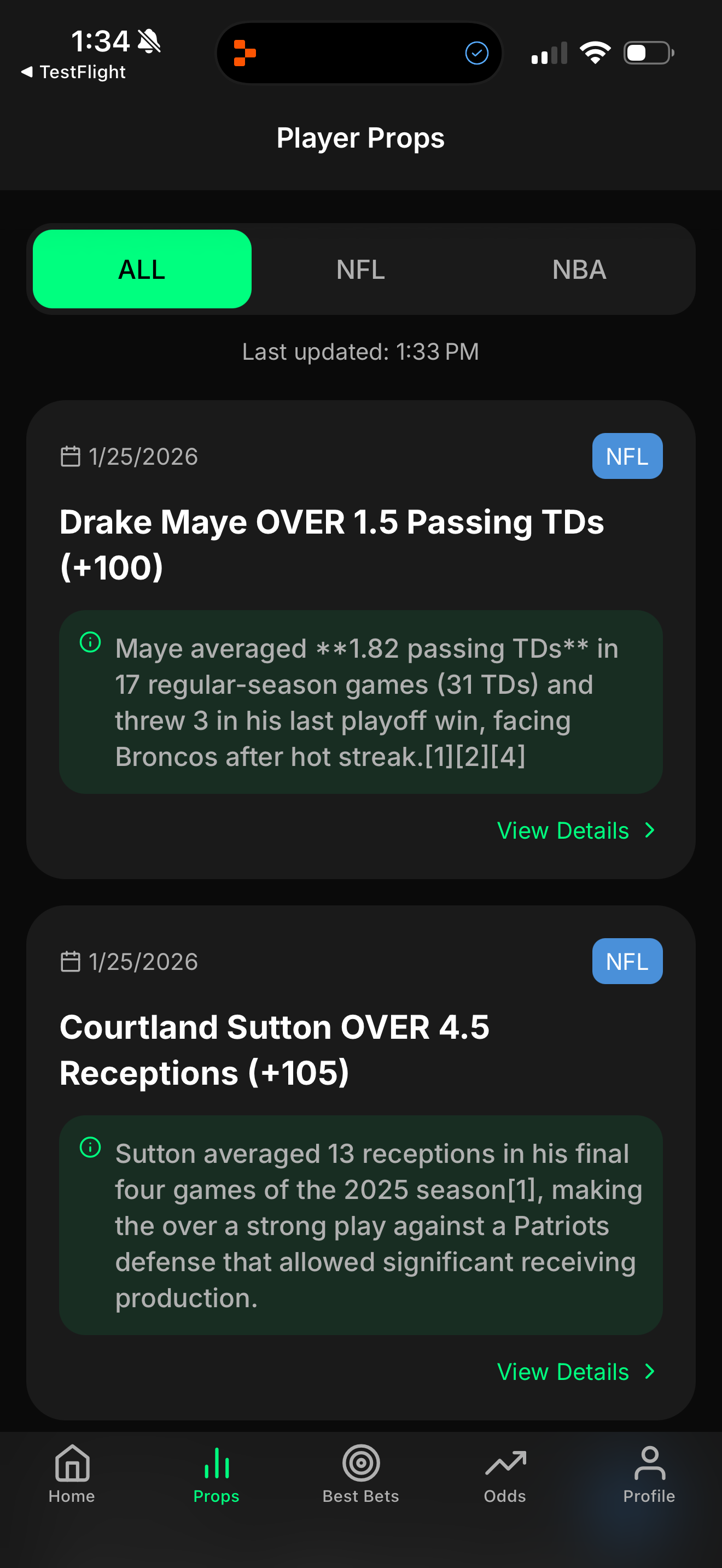This screenshot has height=1568, width=722.
Task: Open the Best Bets tab
Action: (x=360, y=1473)
